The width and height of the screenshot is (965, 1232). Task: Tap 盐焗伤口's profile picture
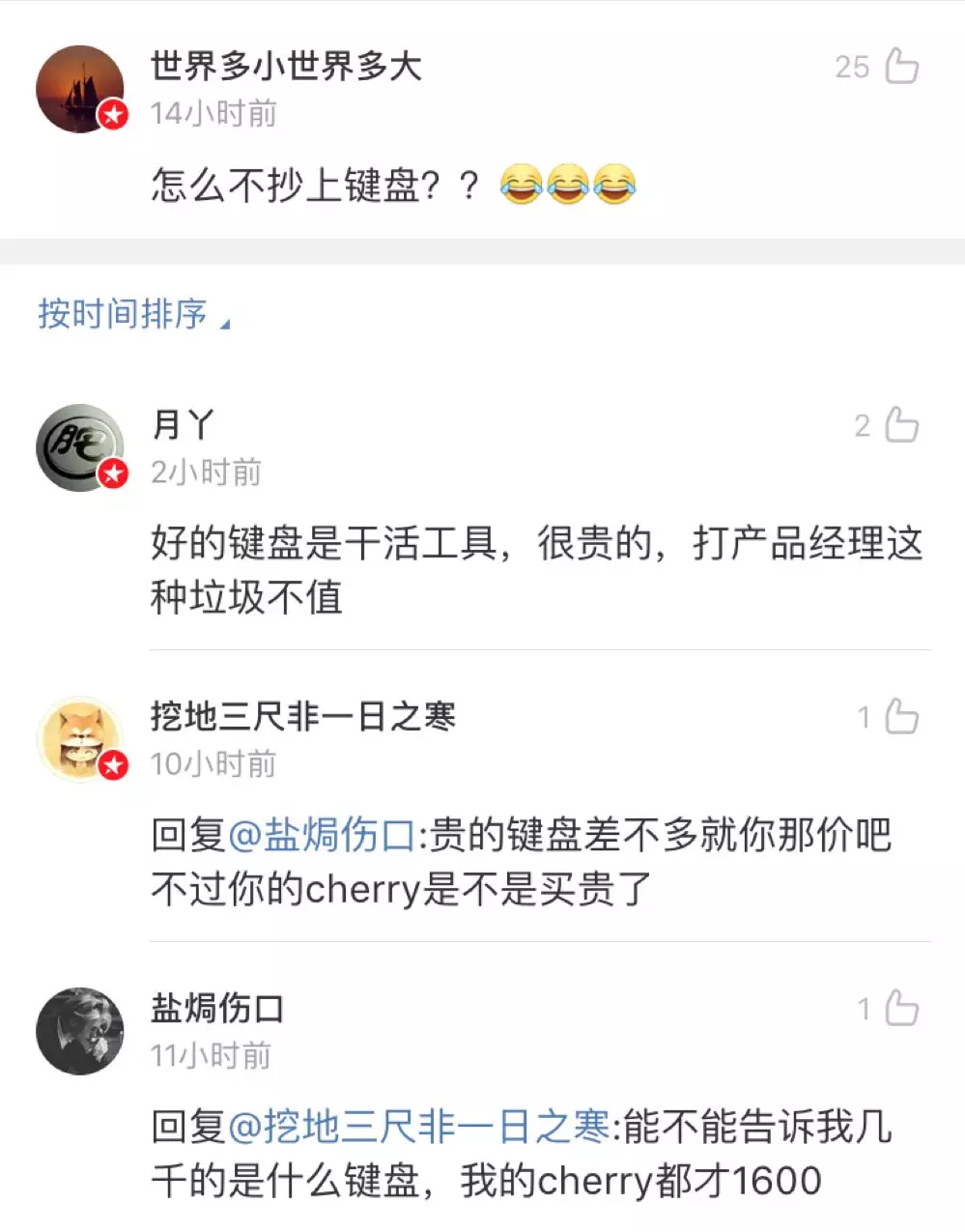tap(80, 1031)
